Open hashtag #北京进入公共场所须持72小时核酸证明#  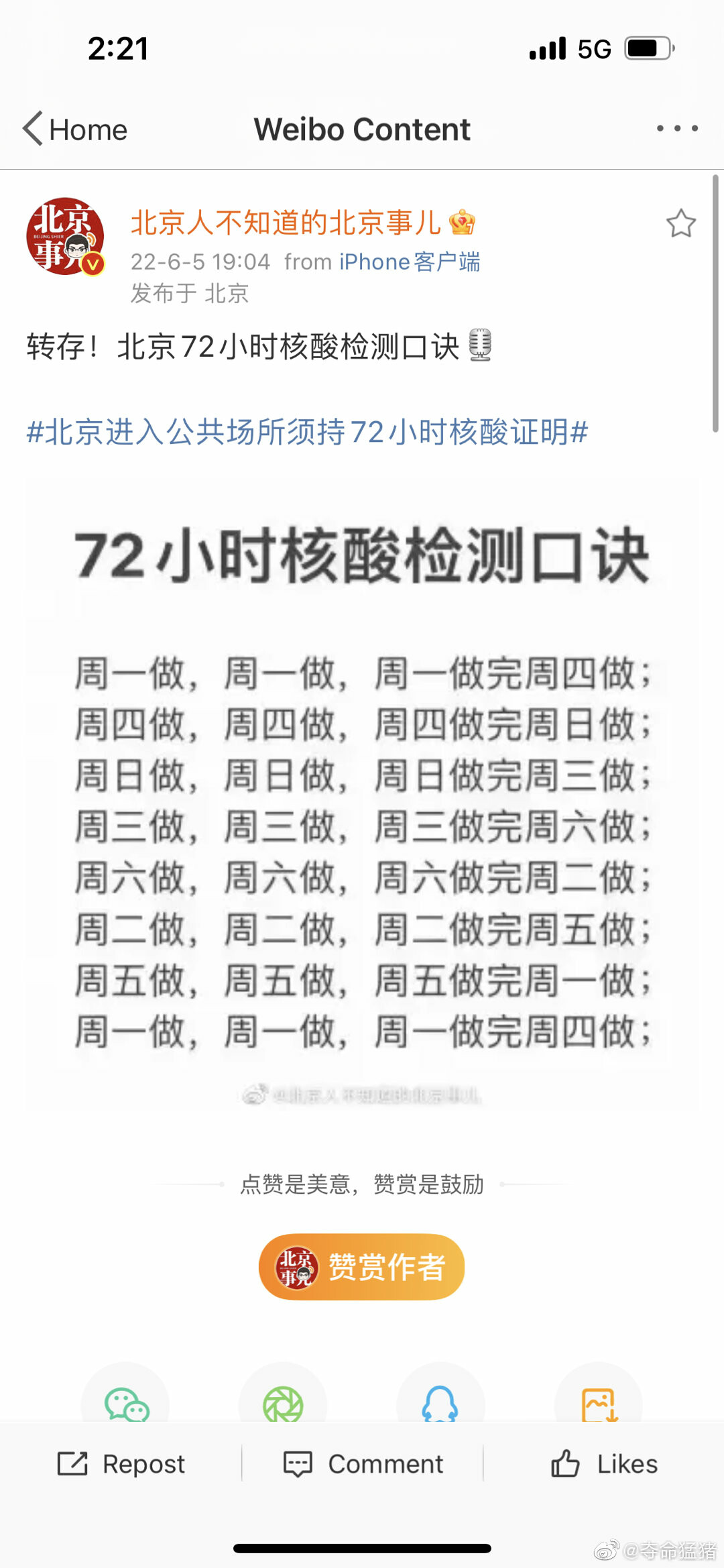click(307, 431)
